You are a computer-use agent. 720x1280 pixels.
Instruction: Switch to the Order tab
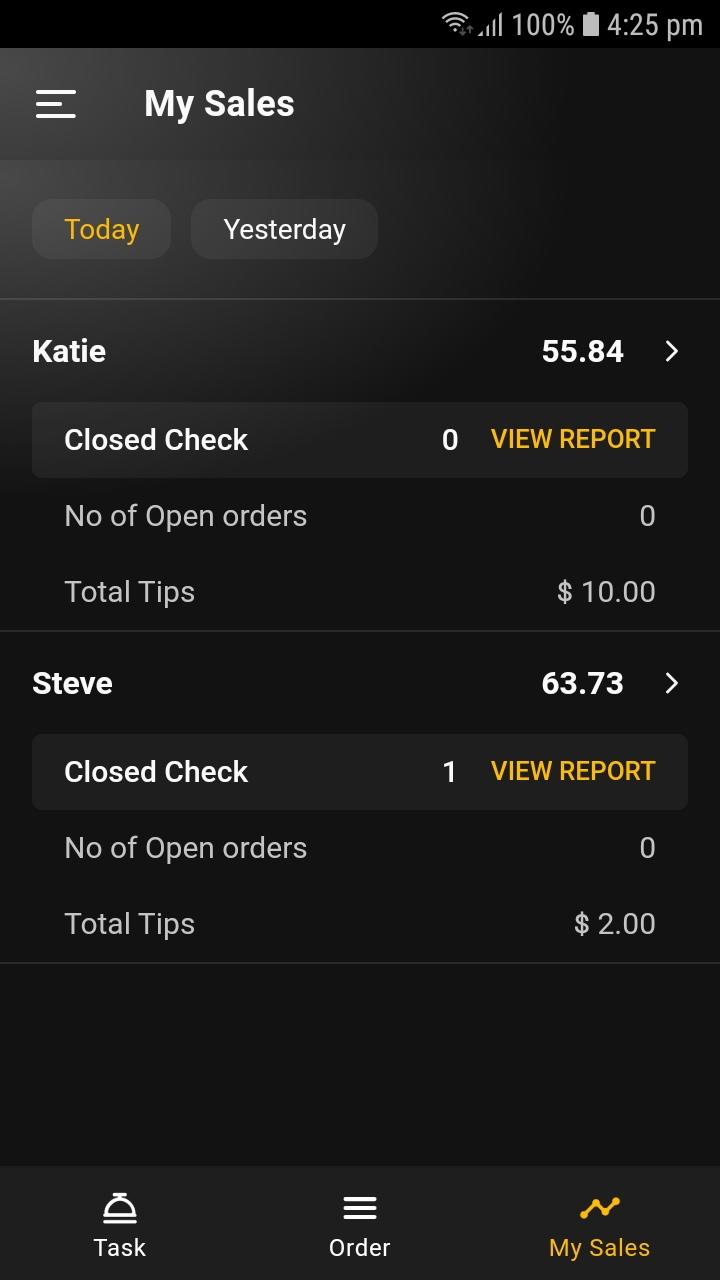click(x=360, y=1224)
